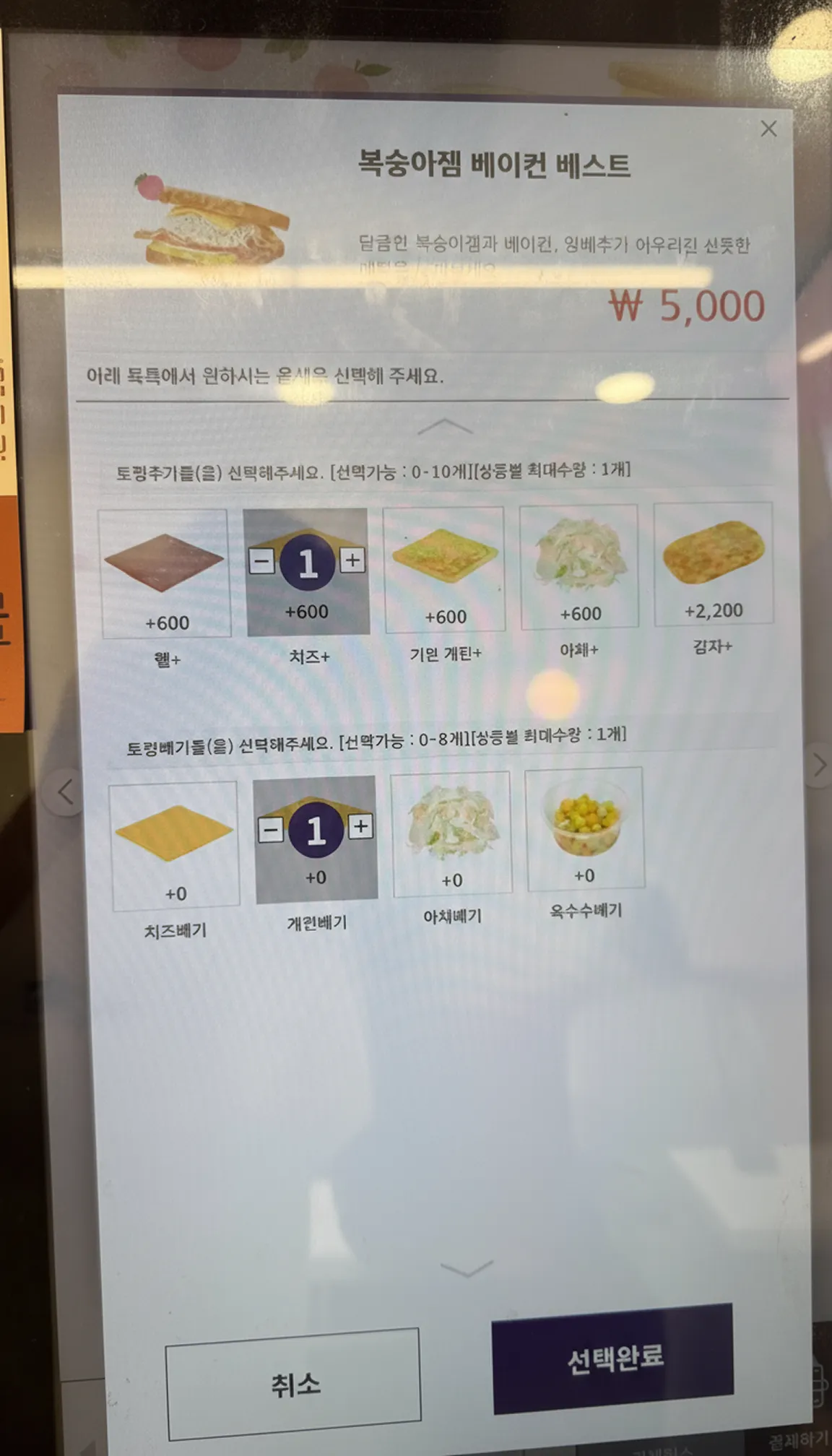
Task: Select 야채빼기 to remove vegetables
Action: (451, 833)
